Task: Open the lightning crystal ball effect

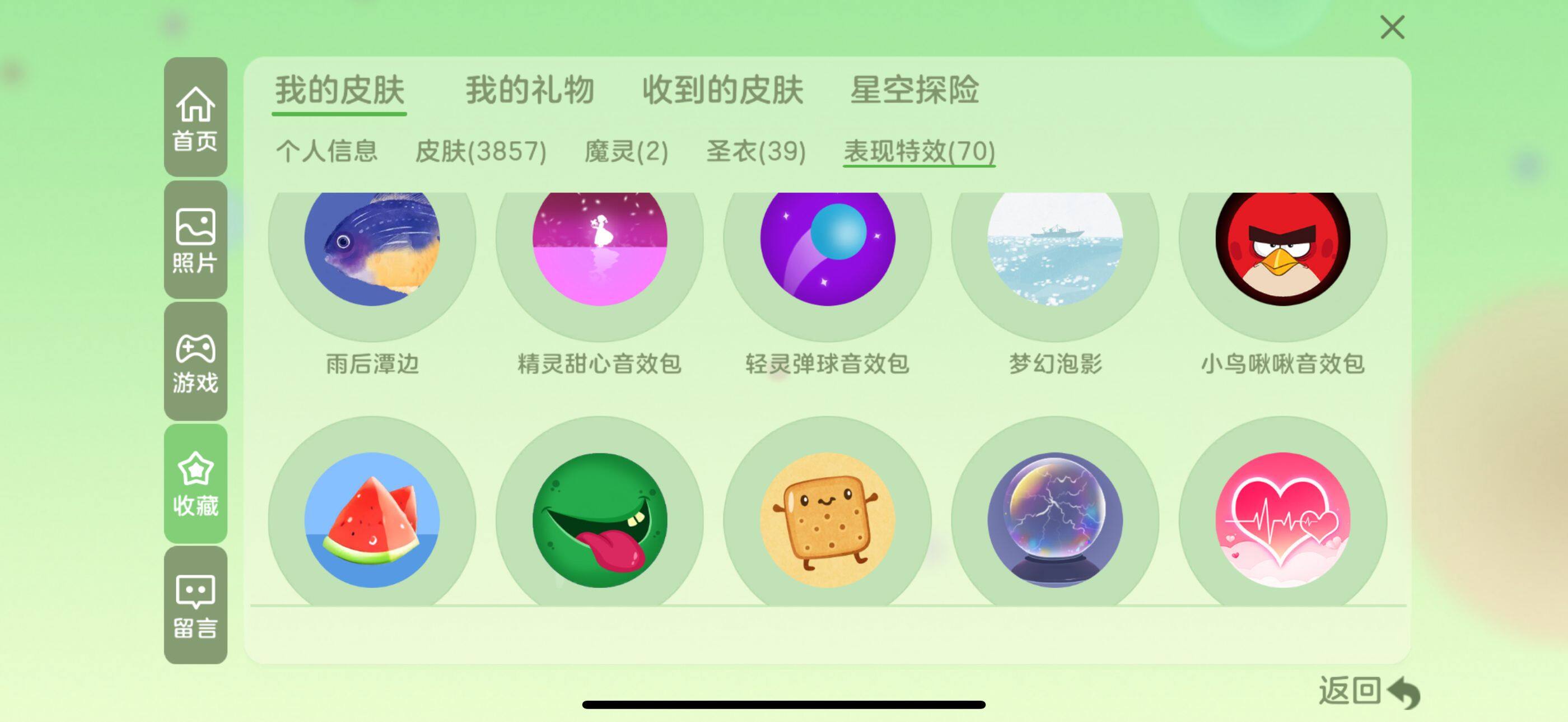Action: coord(1055,519)
